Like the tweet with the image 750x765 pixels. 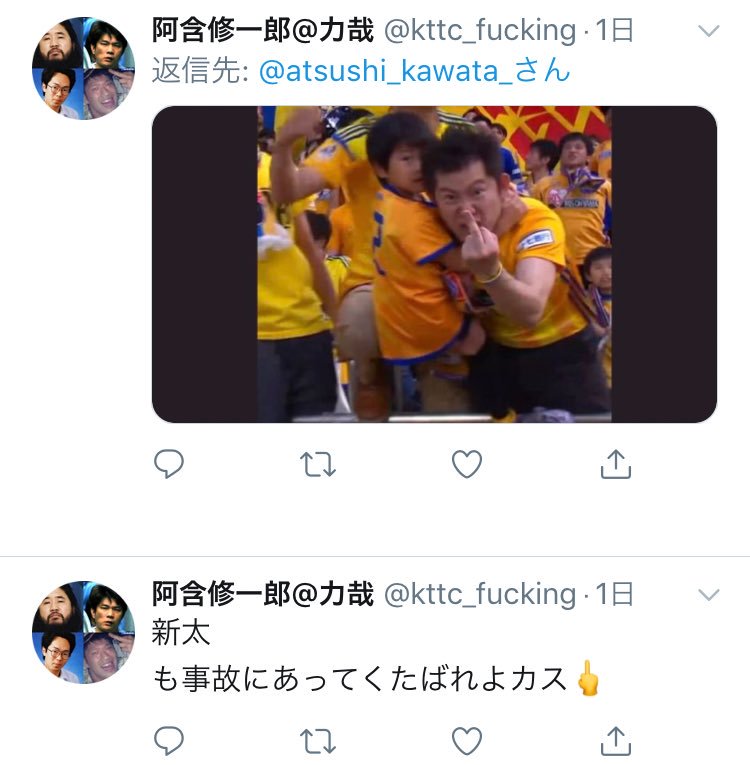(467, 464)
